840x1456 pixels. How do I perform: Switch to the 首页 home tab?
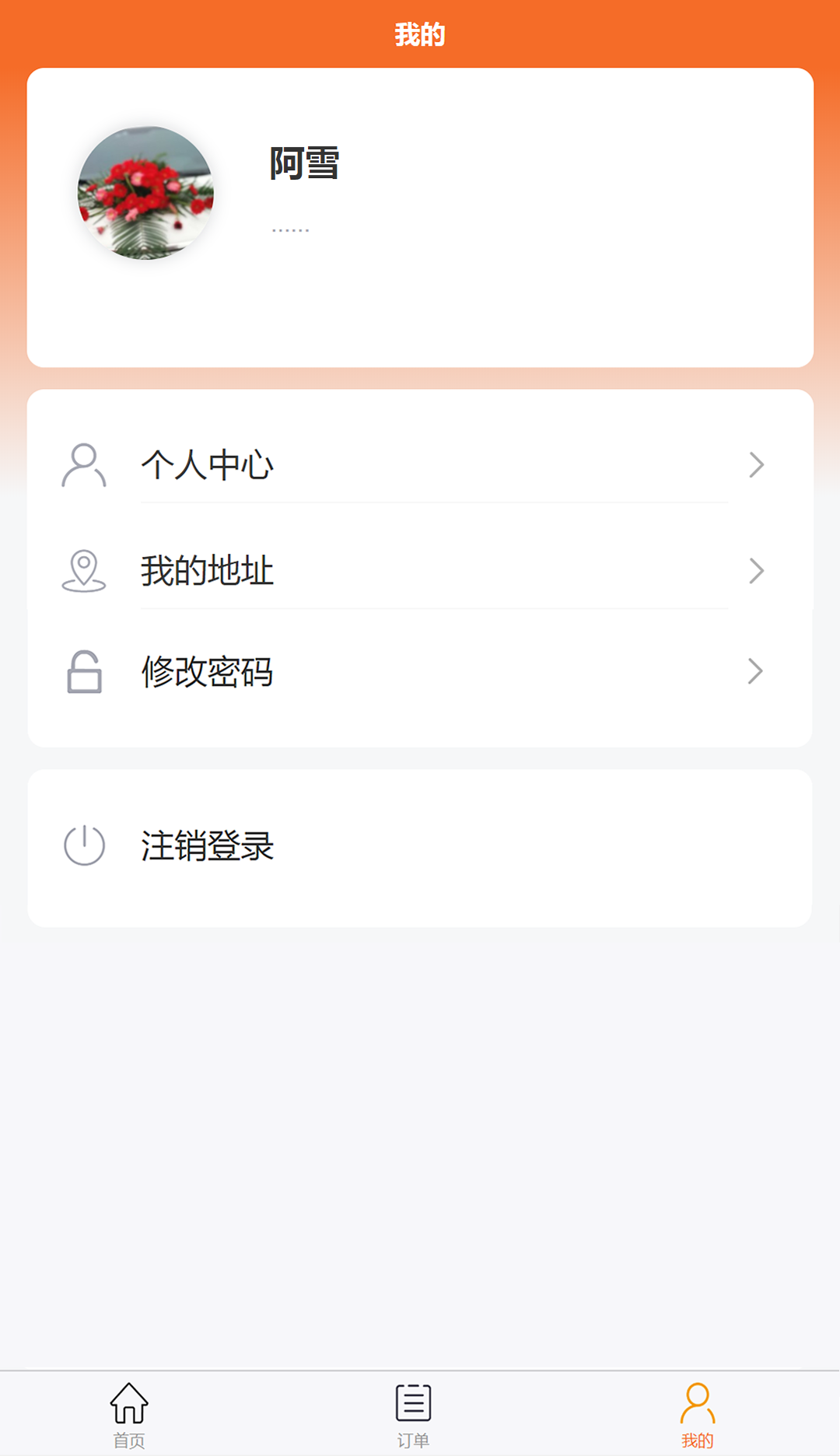tap(129, 1415)
